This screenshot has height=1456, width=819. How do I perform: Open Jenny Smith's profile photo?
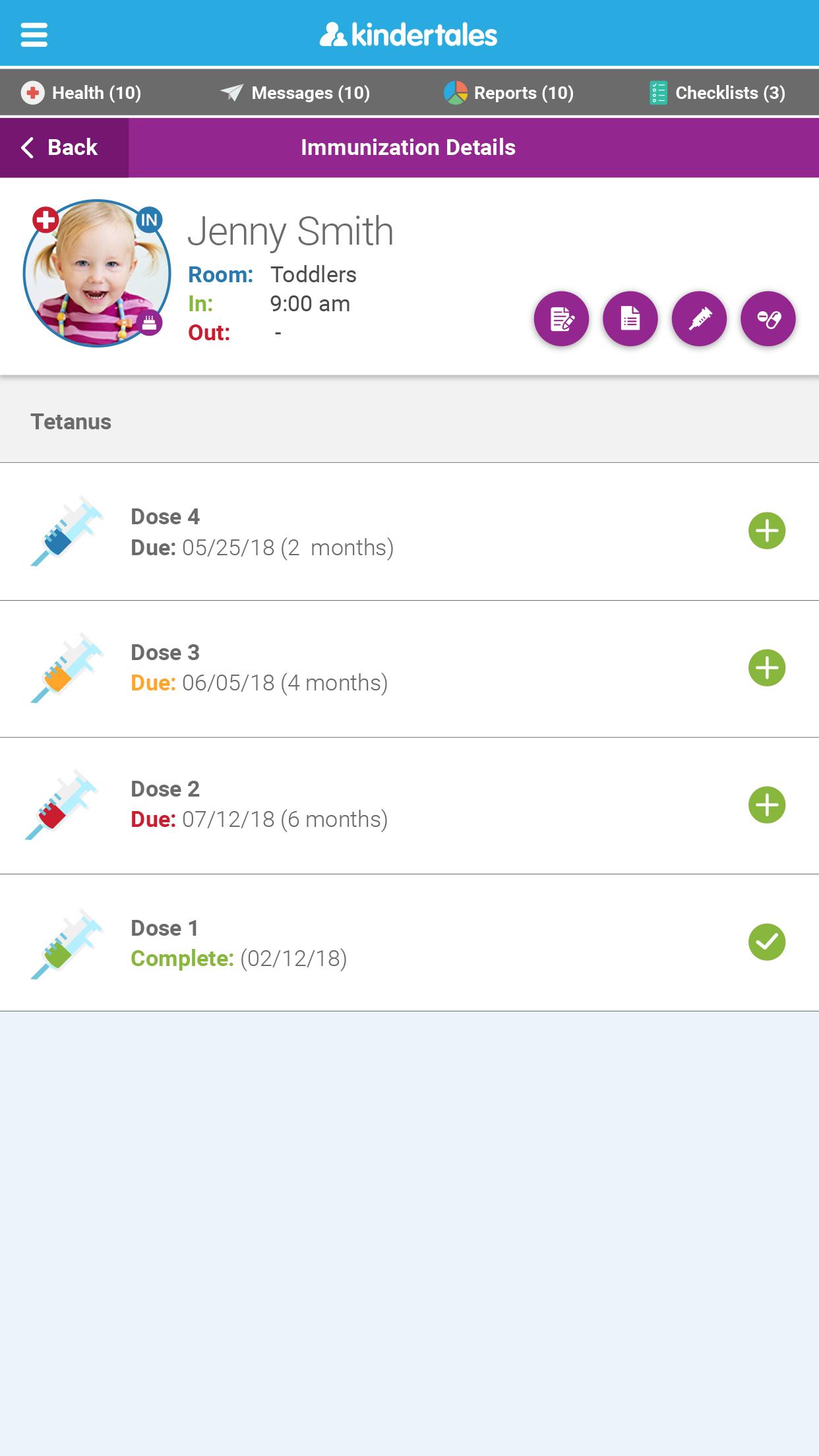pyautogui.click(x=97, y=273)
